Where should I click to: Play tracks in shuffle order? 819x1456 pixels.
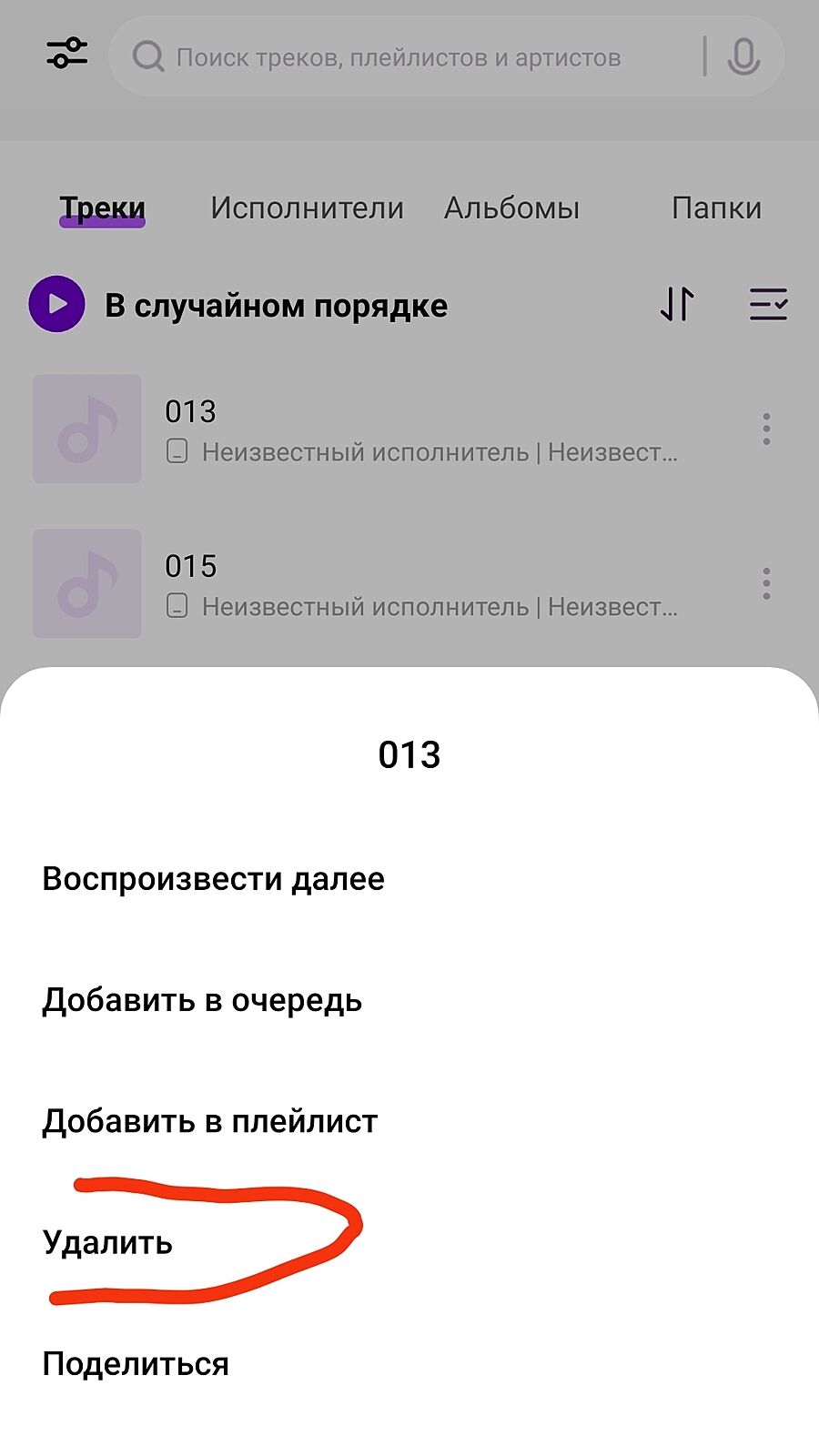(56, 304)
